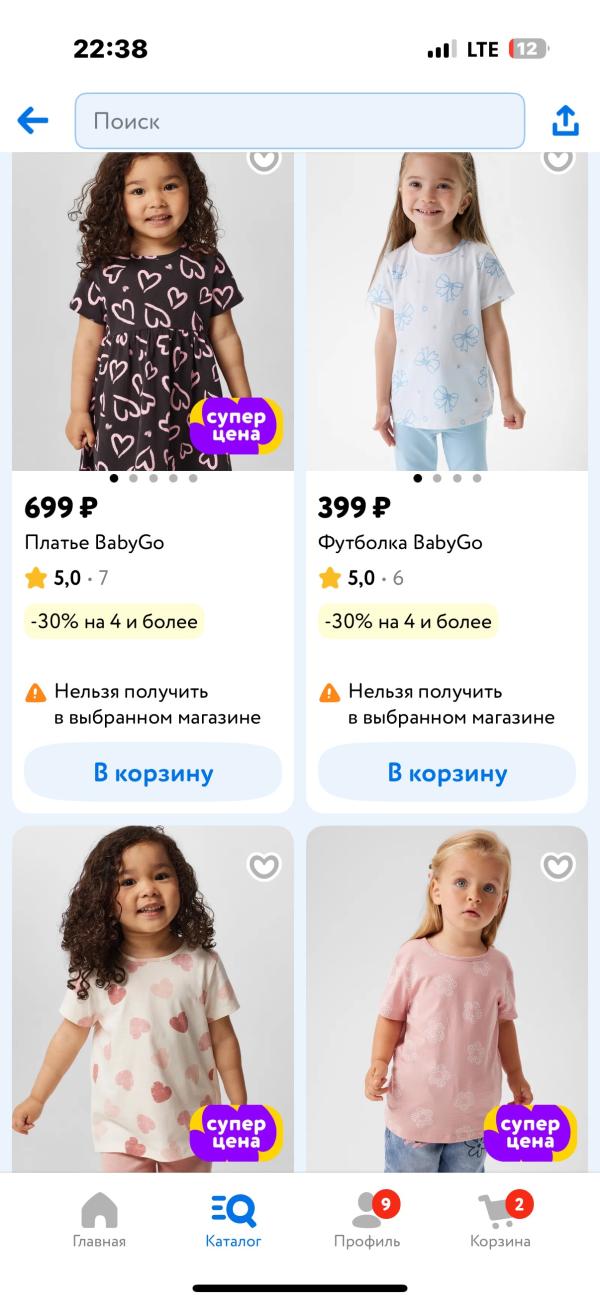Share this page via the share icon

(565, 121)
